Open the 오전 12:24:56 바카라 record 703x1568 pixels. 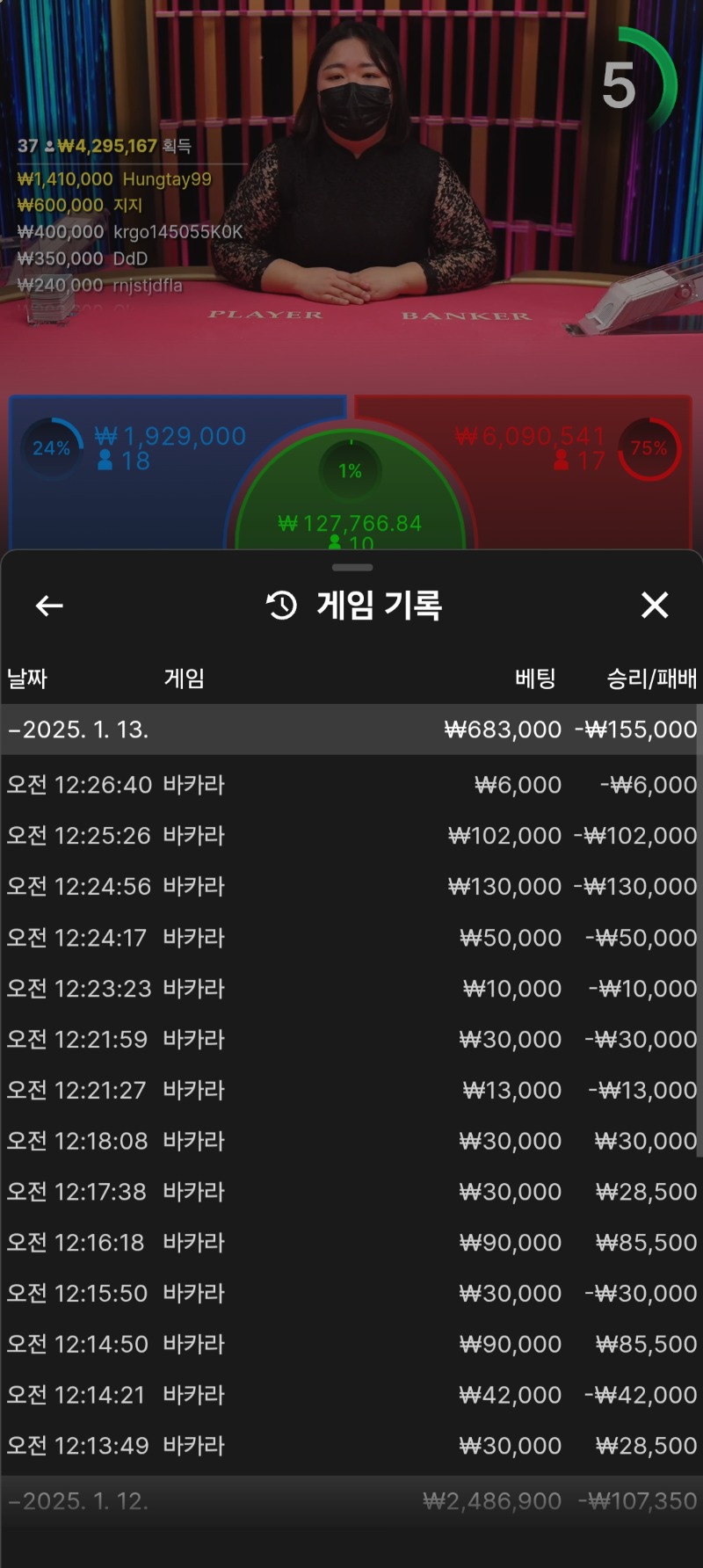click(x=351, y=887)
